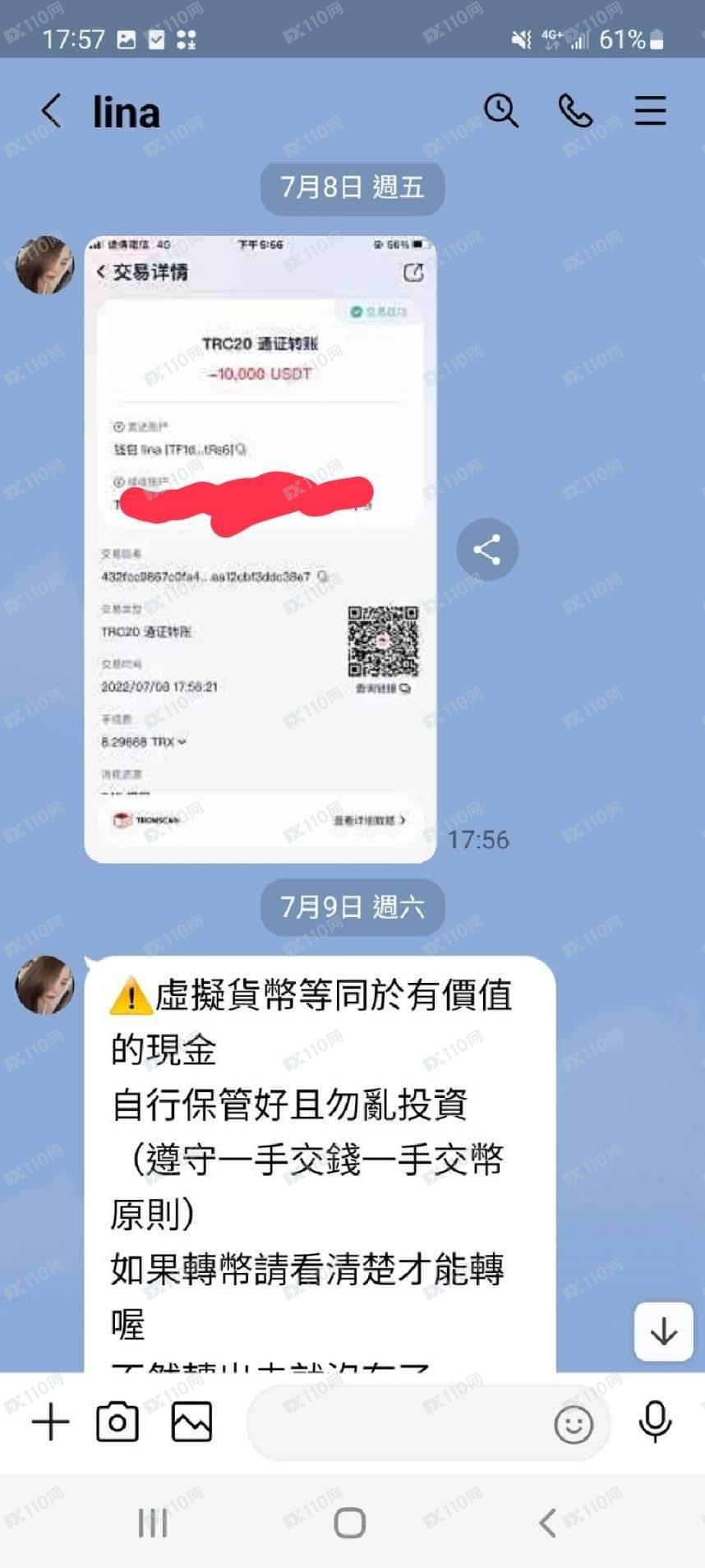Screen dimensions: 705x1568
Task: Start a voice call with lina
Action: coord(575,110)
